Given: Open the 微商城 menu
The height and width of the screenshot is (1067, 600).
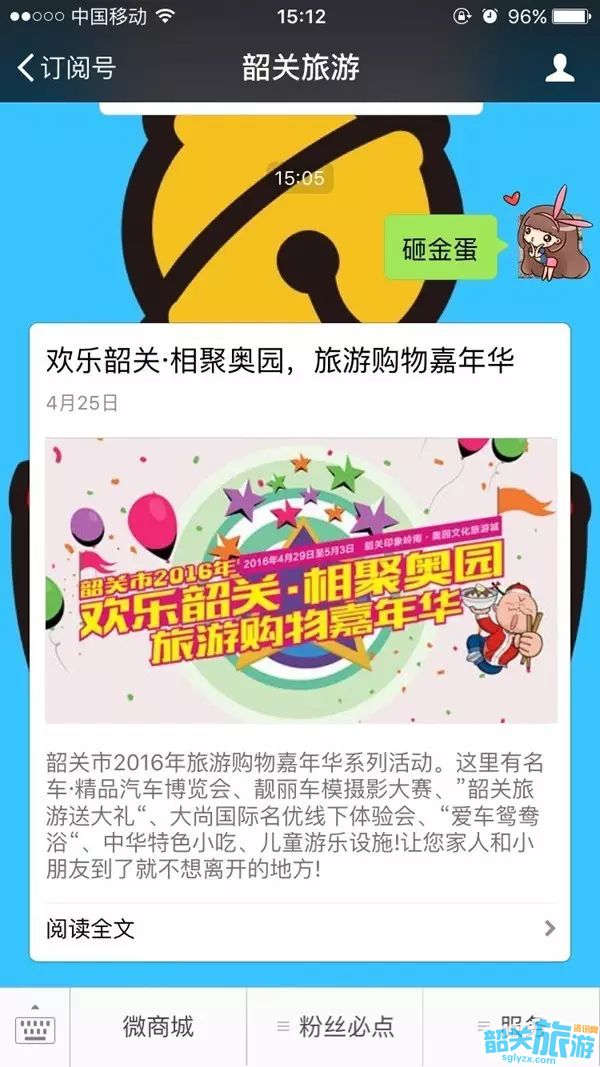Looking at the screenshot, I should click(158, 1026).
